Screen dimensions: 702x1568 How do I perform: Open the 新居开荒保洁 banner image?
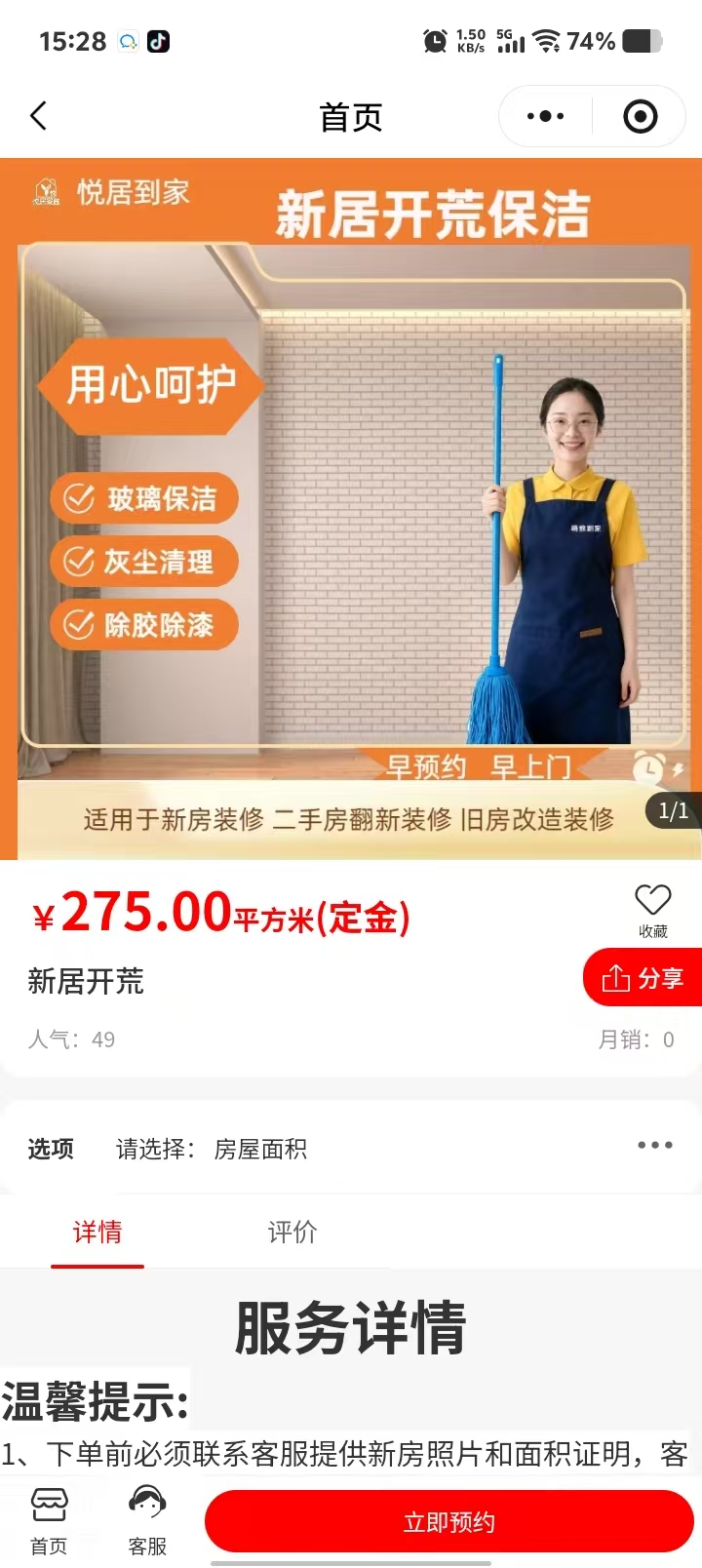coord(351,507)
